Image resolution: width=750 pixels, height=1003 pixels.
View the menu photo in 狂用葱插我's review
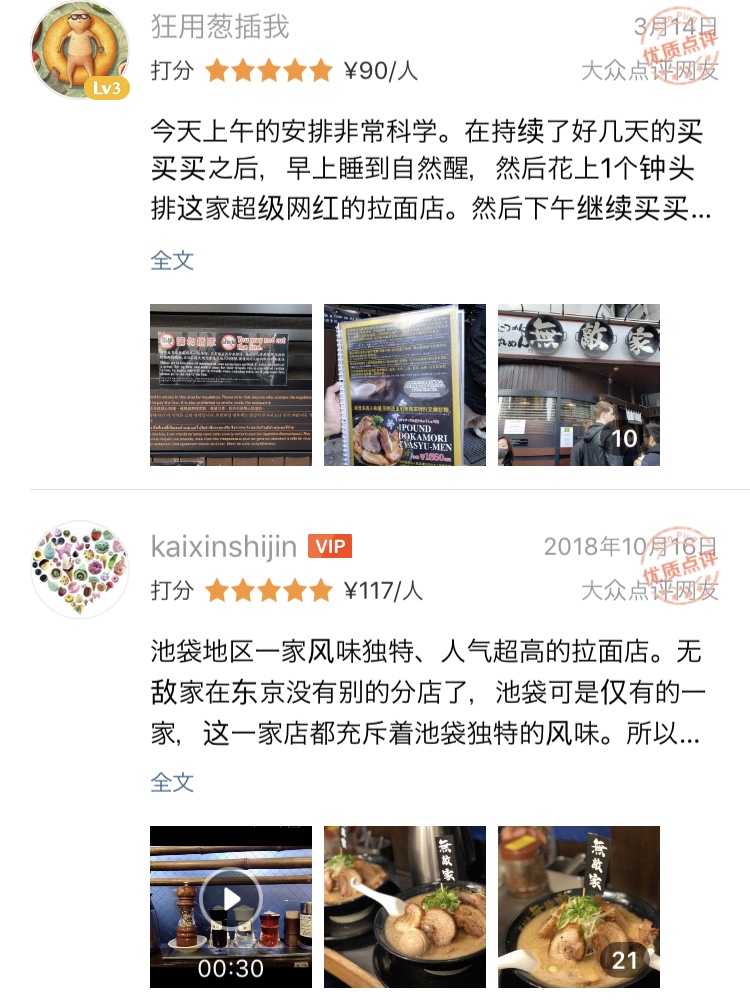tap(405, 385)
